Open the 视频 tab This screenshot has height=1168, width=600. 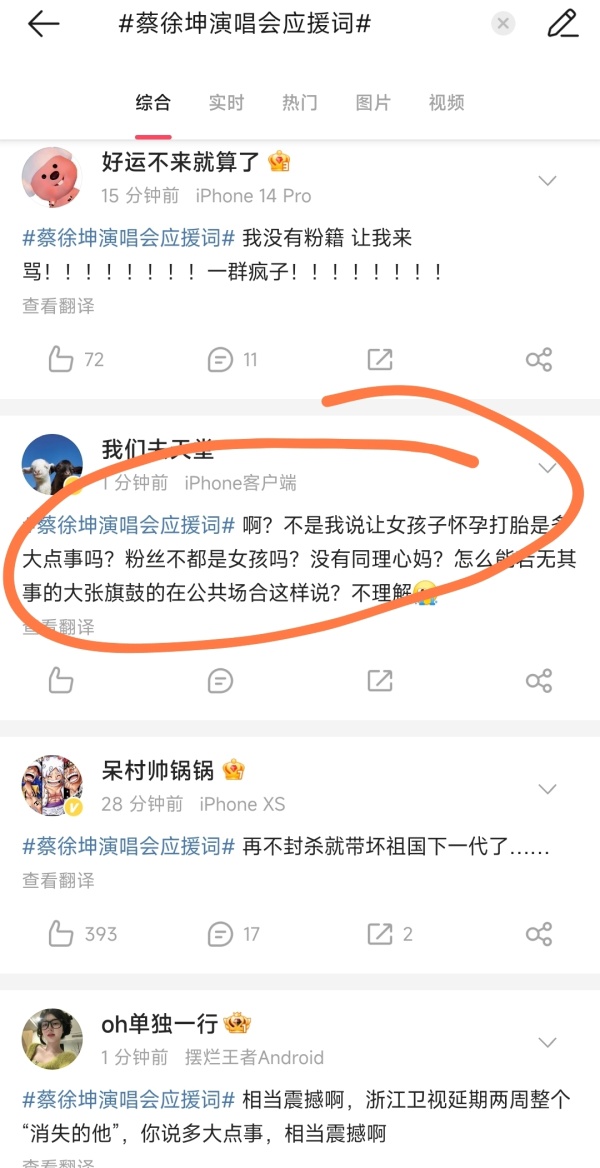point(446,102)
